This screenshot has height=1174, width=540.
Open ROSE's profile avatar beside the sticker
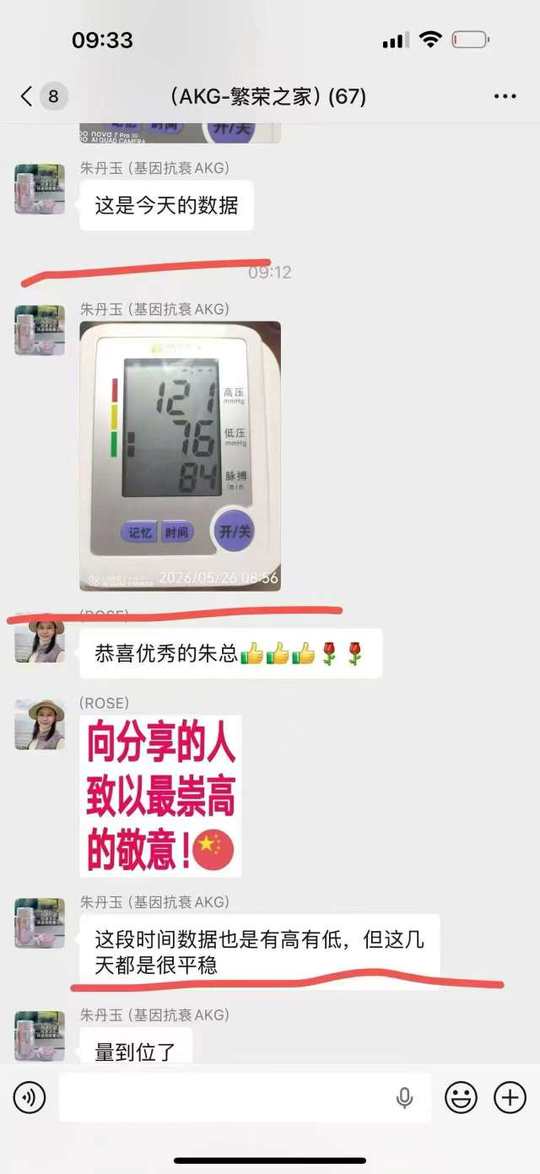coord(40,725)
